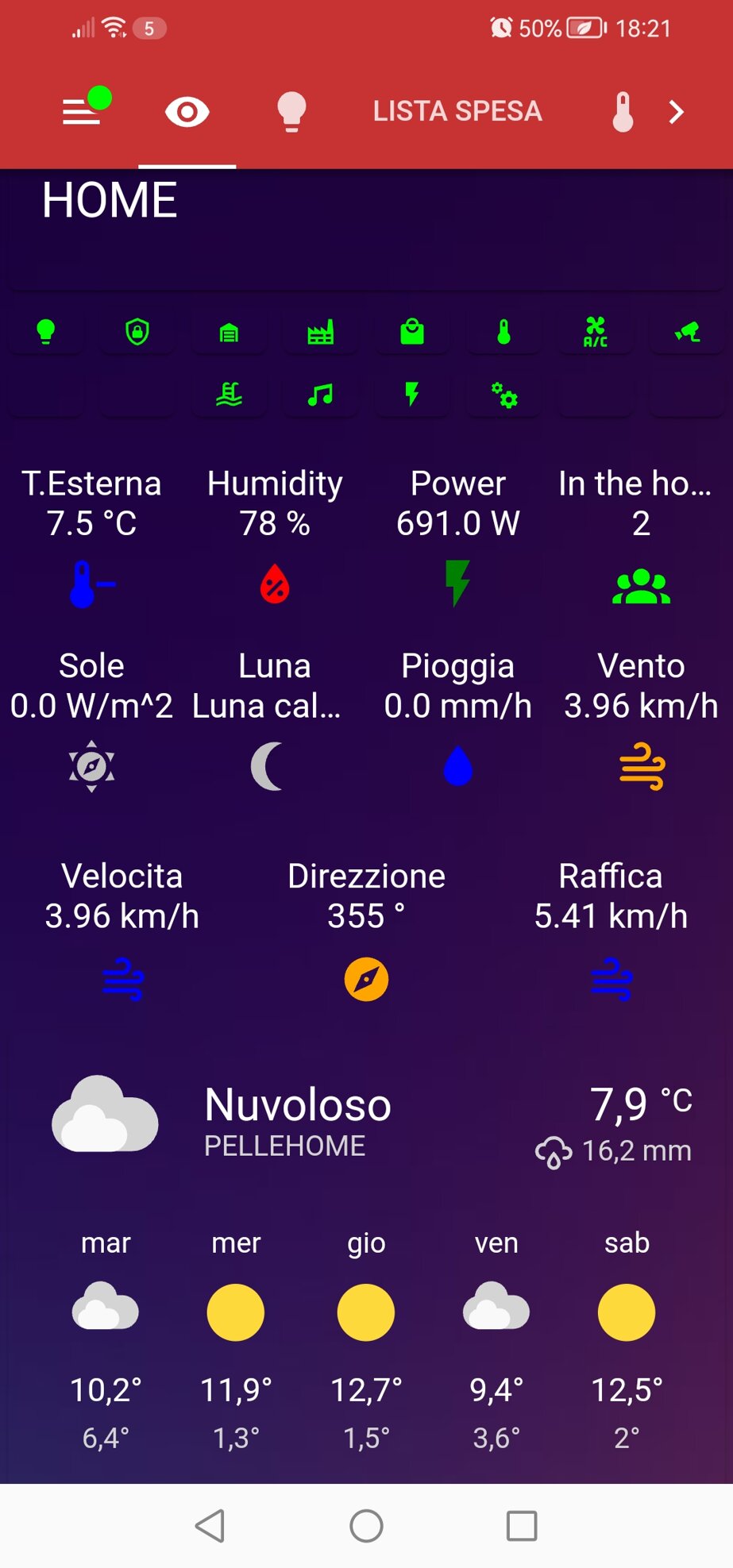The width and height of the screenshot is (733, 1568).
Task: Open the A/C fan shortcut
Action: (x=595, y=331)
